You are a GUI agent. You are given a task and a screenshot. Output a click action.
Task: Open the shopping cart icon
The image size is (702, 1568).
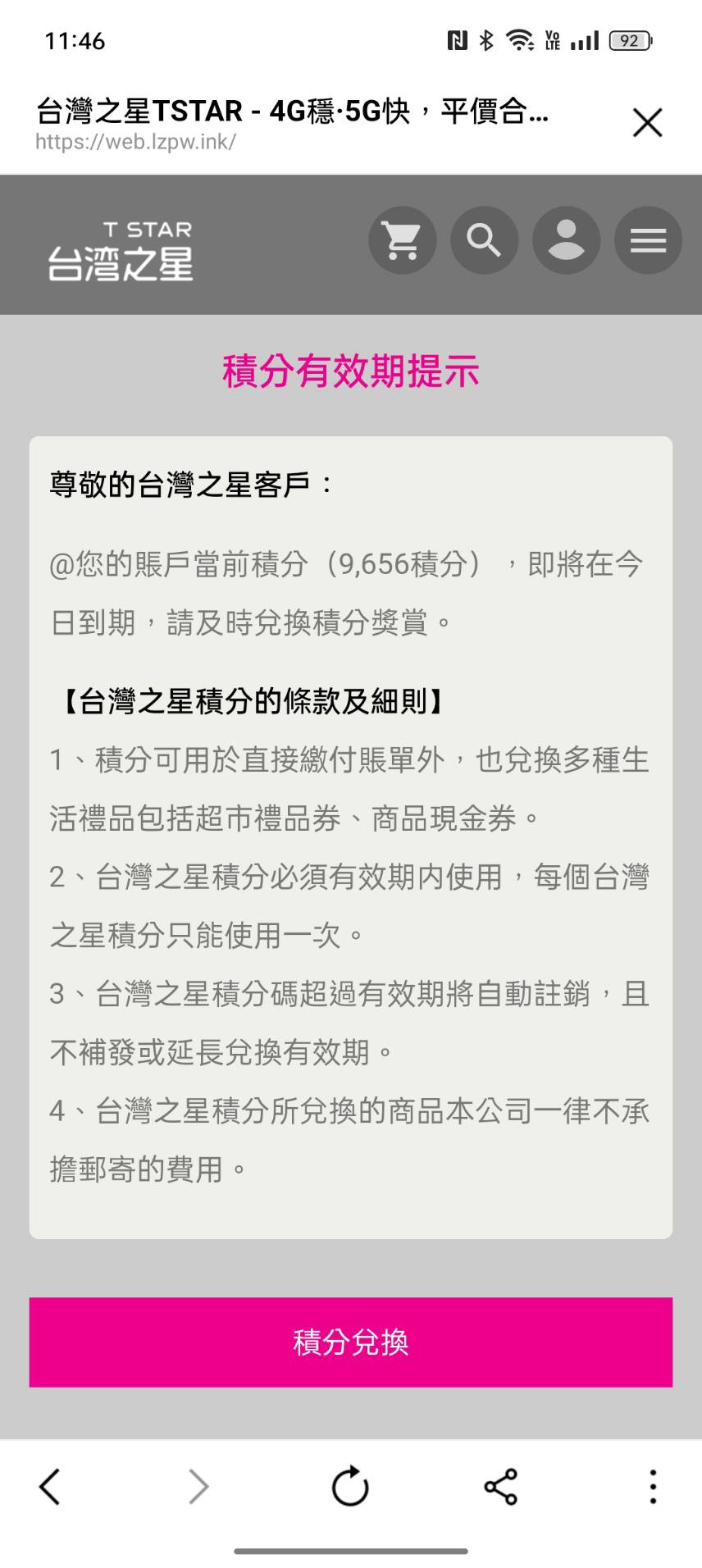tap(402, 240)
